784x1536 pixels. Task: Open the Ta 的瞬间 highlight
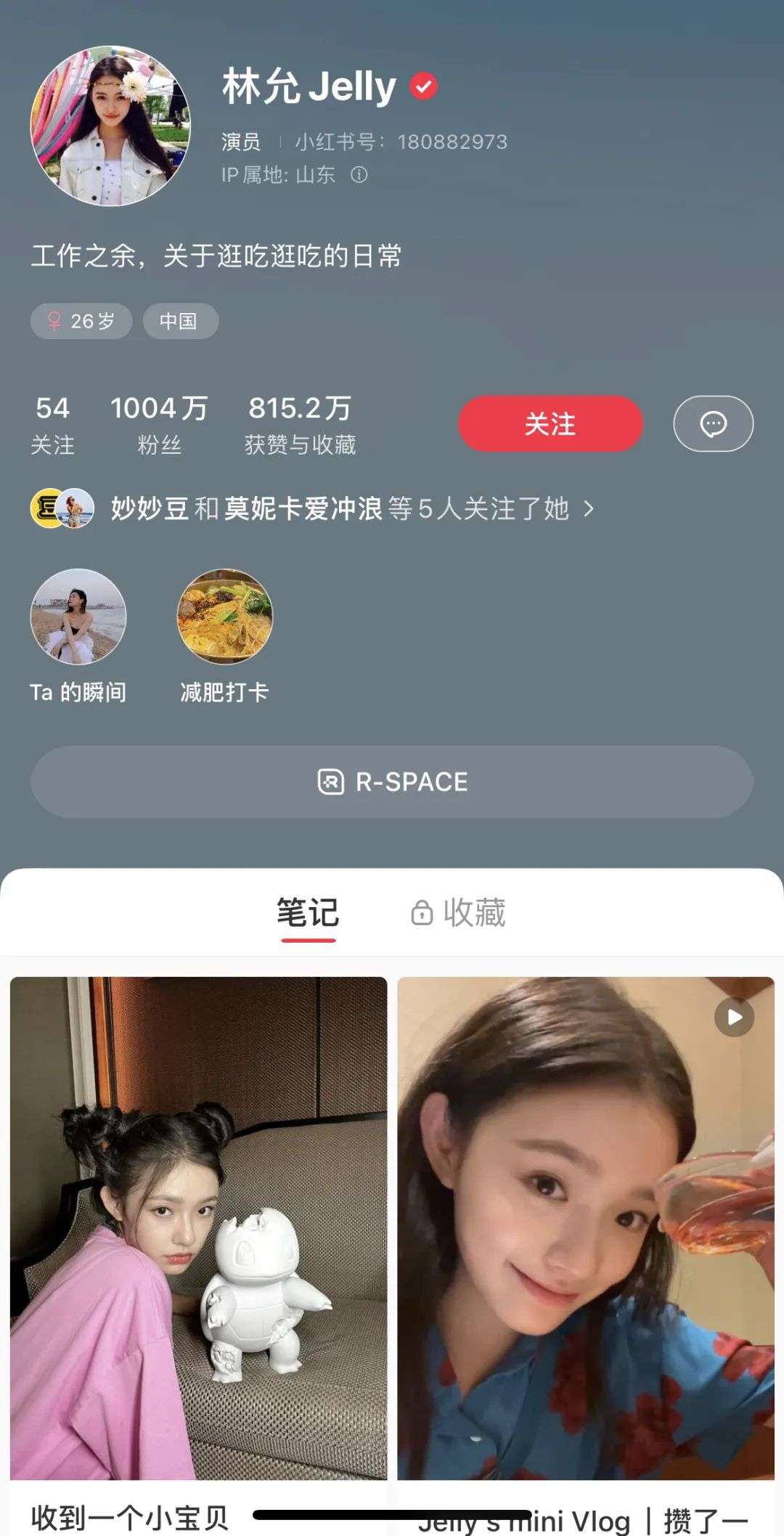pyautogui.click(x=78, y=636)
